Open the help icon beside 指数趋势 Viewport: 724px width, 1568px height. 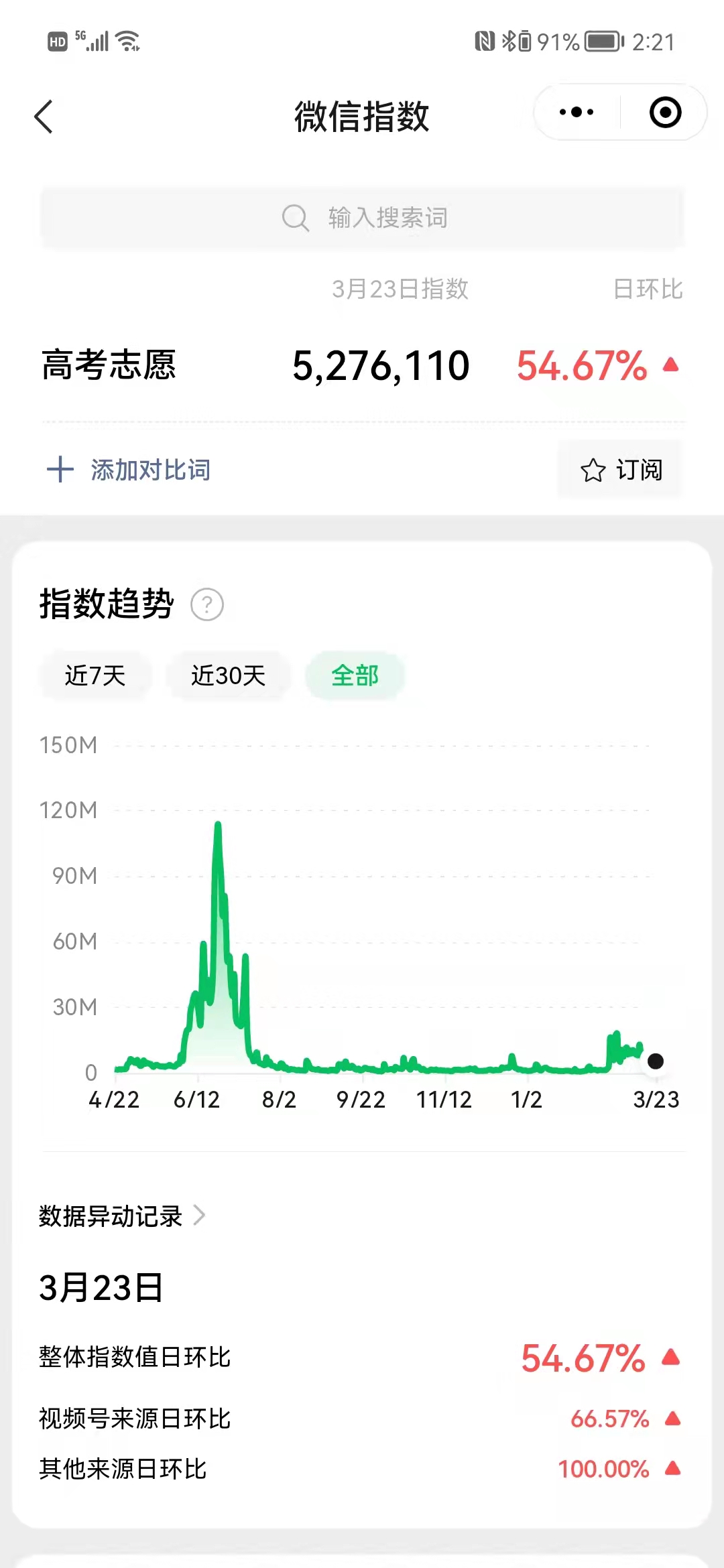pos(207,604)
